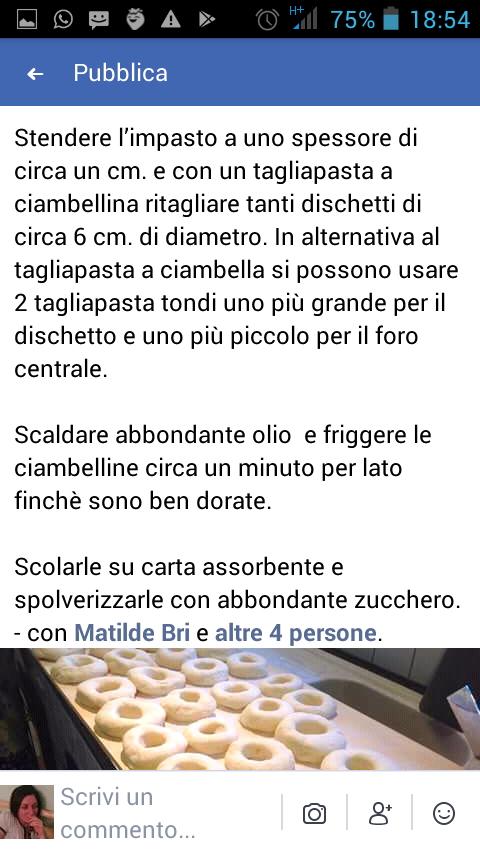The height and width of the screenshot is (854, 480).
Task: Attach a photo with the camera icon
Action: point(314,814)
